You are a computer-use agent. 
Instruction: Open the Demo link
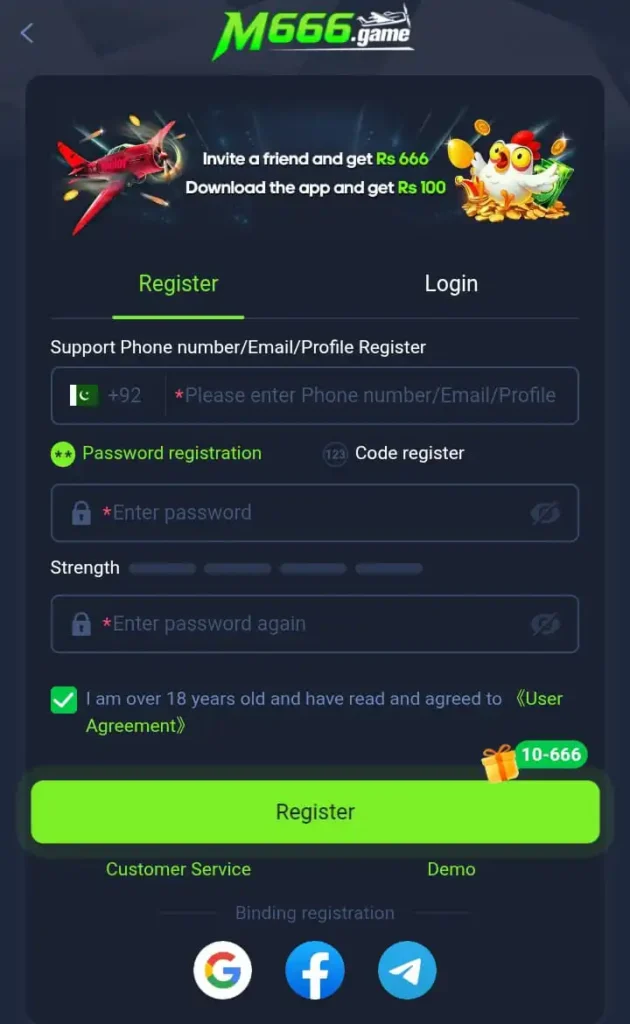click(451, 870)
